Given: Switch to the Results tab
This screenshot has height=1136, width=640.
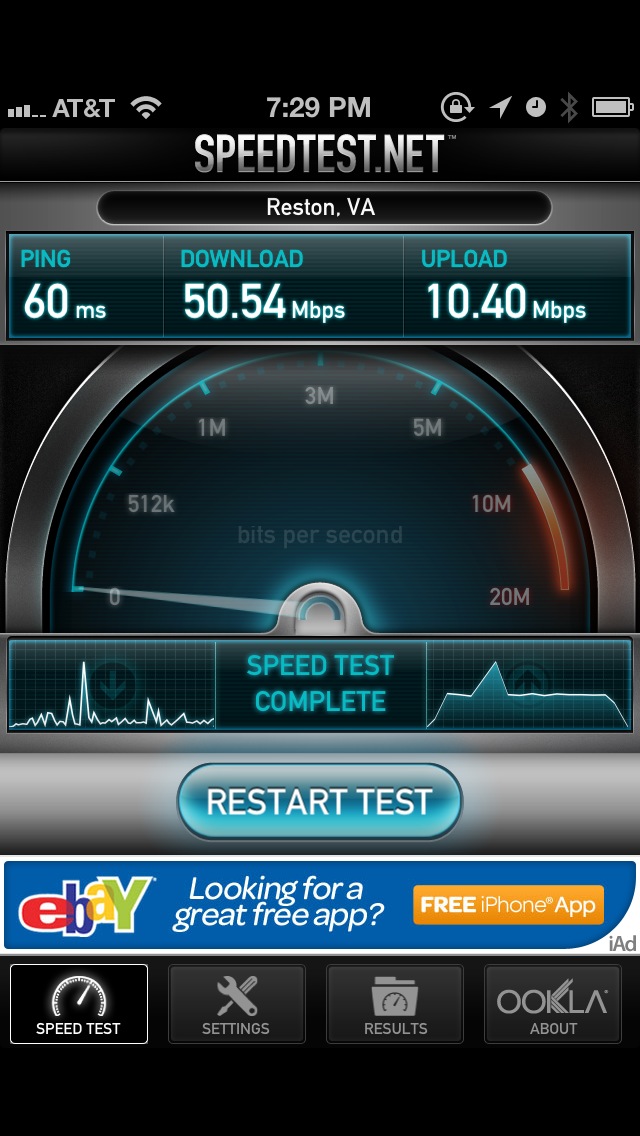Looking at the screenshot, I should (395, 1003).
